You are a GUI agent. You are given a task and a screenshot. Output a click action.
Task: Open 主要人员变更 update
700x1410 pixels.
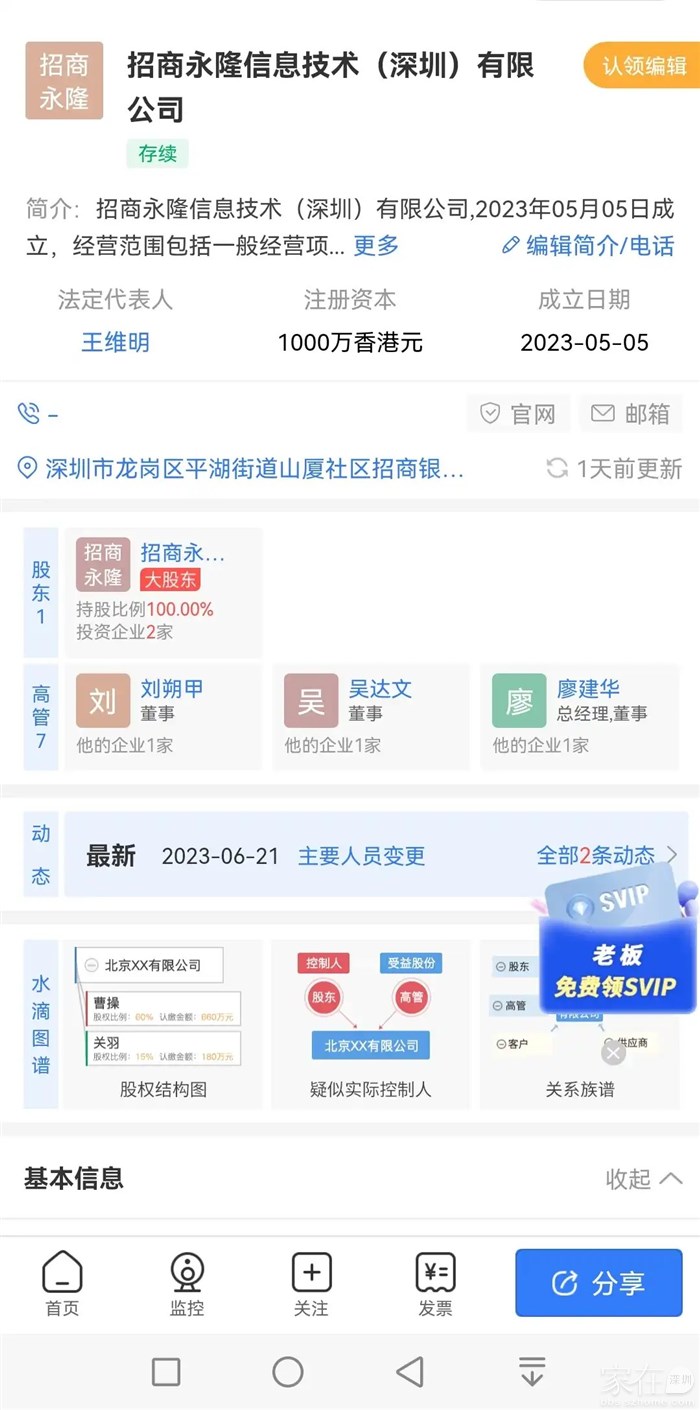pyautogui.click(x=361, y=856)
